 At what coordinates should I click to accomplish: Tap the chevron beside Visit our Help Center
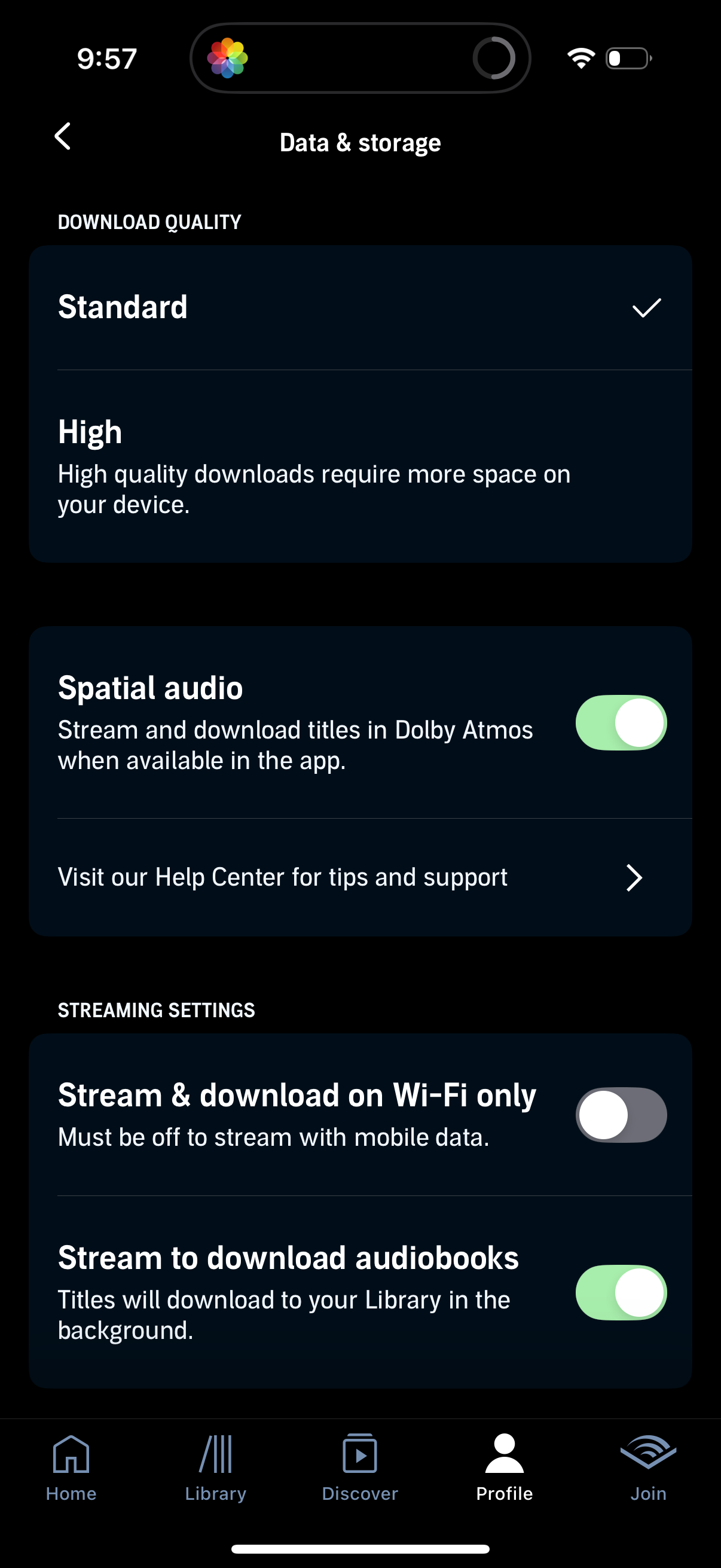pos(636,877)
